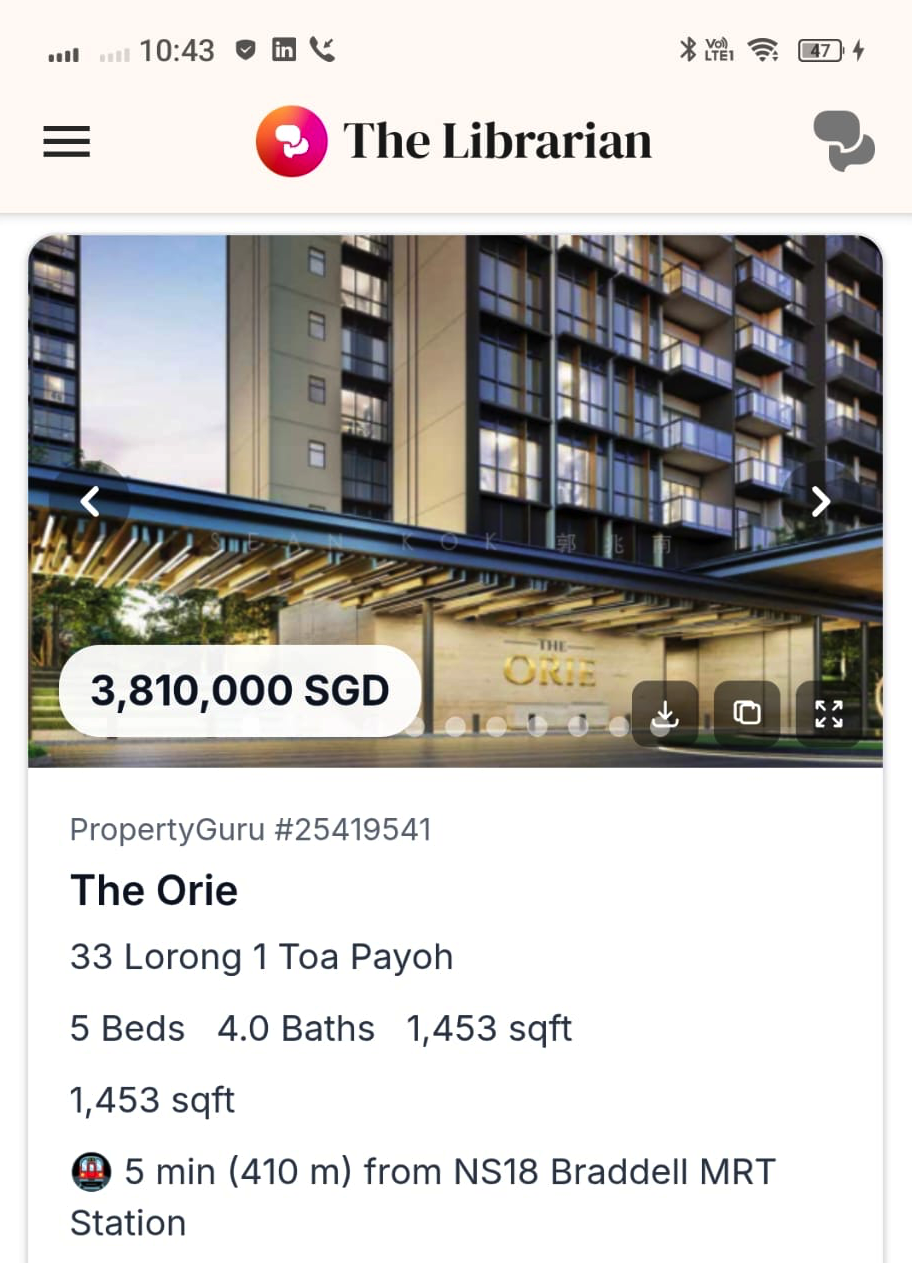This screenshot has width=912, height=1263.
Task: Open the chat bubbles icon
Action: (844, 141)
